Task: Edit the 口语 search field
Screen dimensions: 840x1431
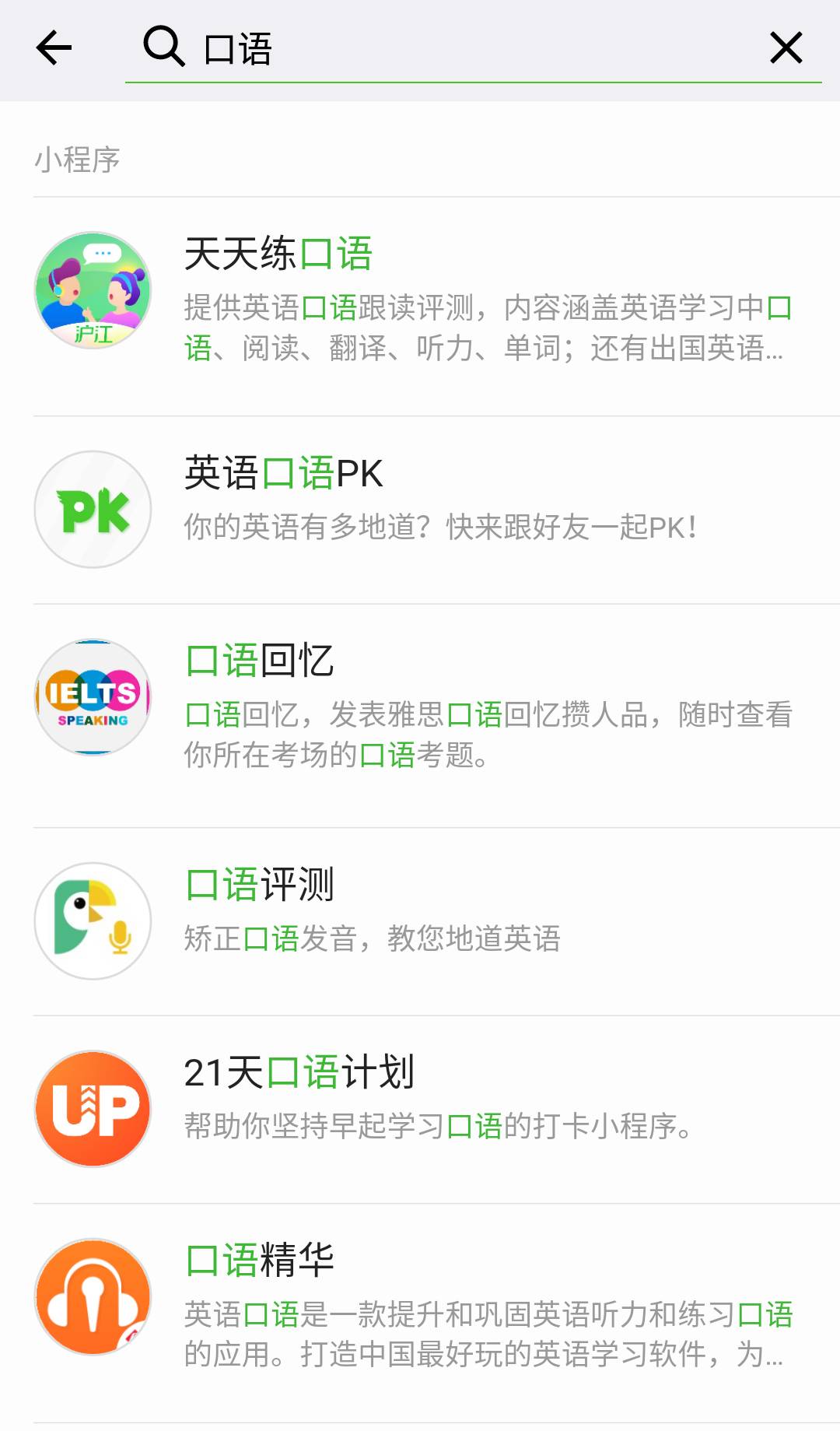Action: pyautogui.click(x=467, y=49)
